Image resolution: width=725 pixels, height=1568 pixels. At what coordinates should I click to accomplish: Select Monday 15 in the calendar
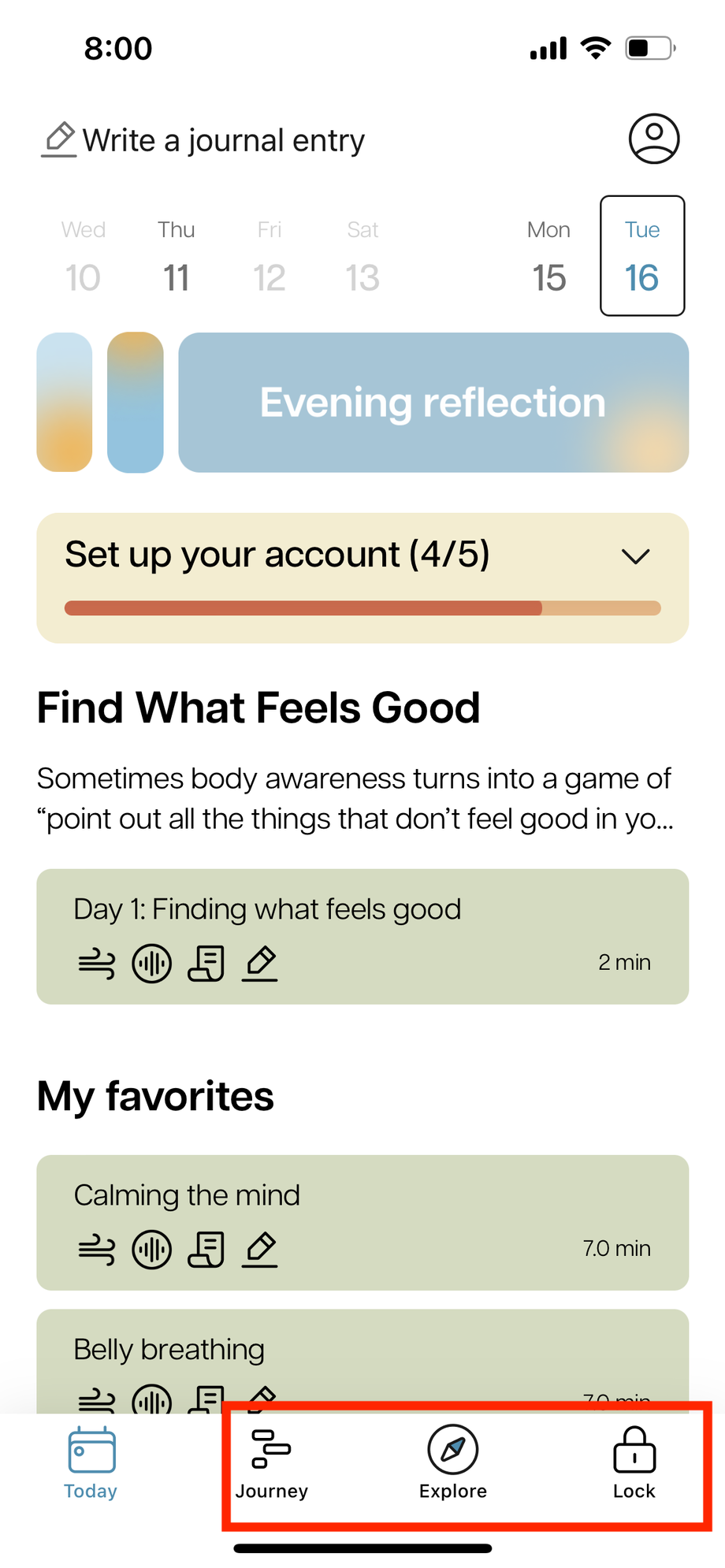click(548, 256)
